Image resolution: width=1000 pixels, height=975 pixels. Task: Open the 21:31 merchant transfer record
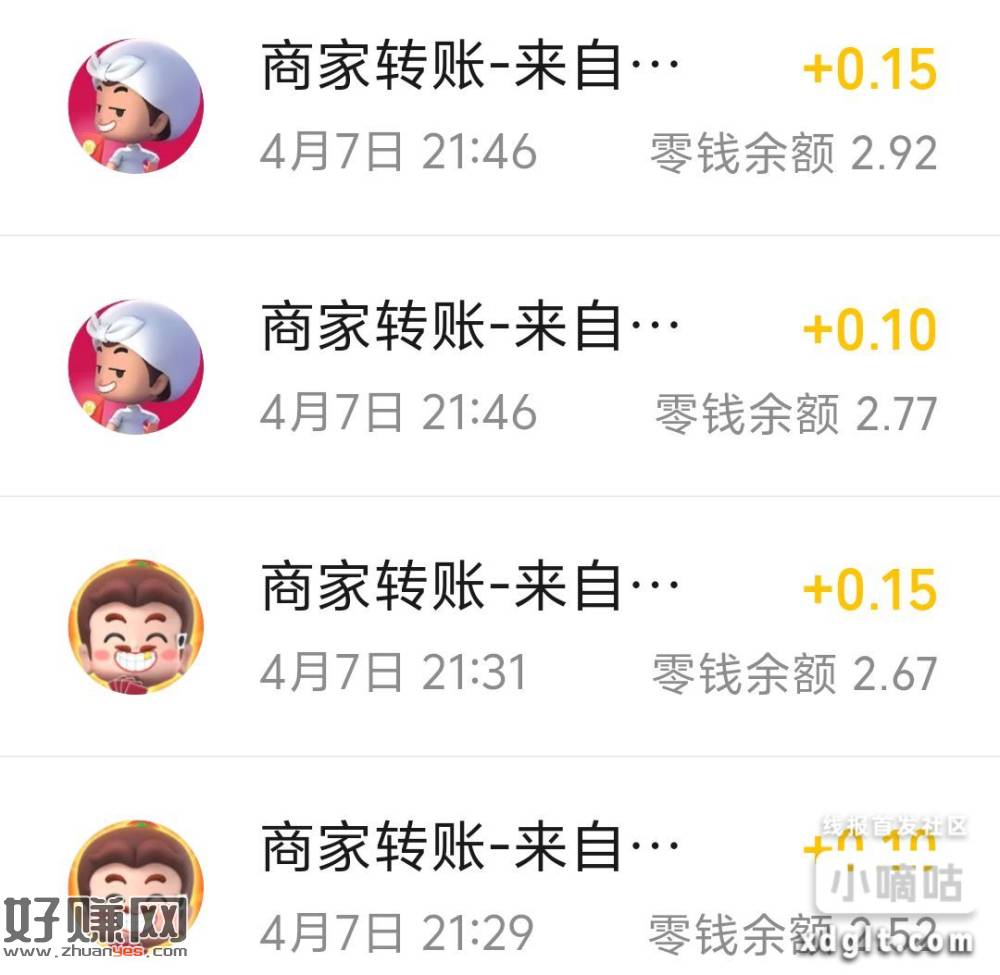[500, 628]
